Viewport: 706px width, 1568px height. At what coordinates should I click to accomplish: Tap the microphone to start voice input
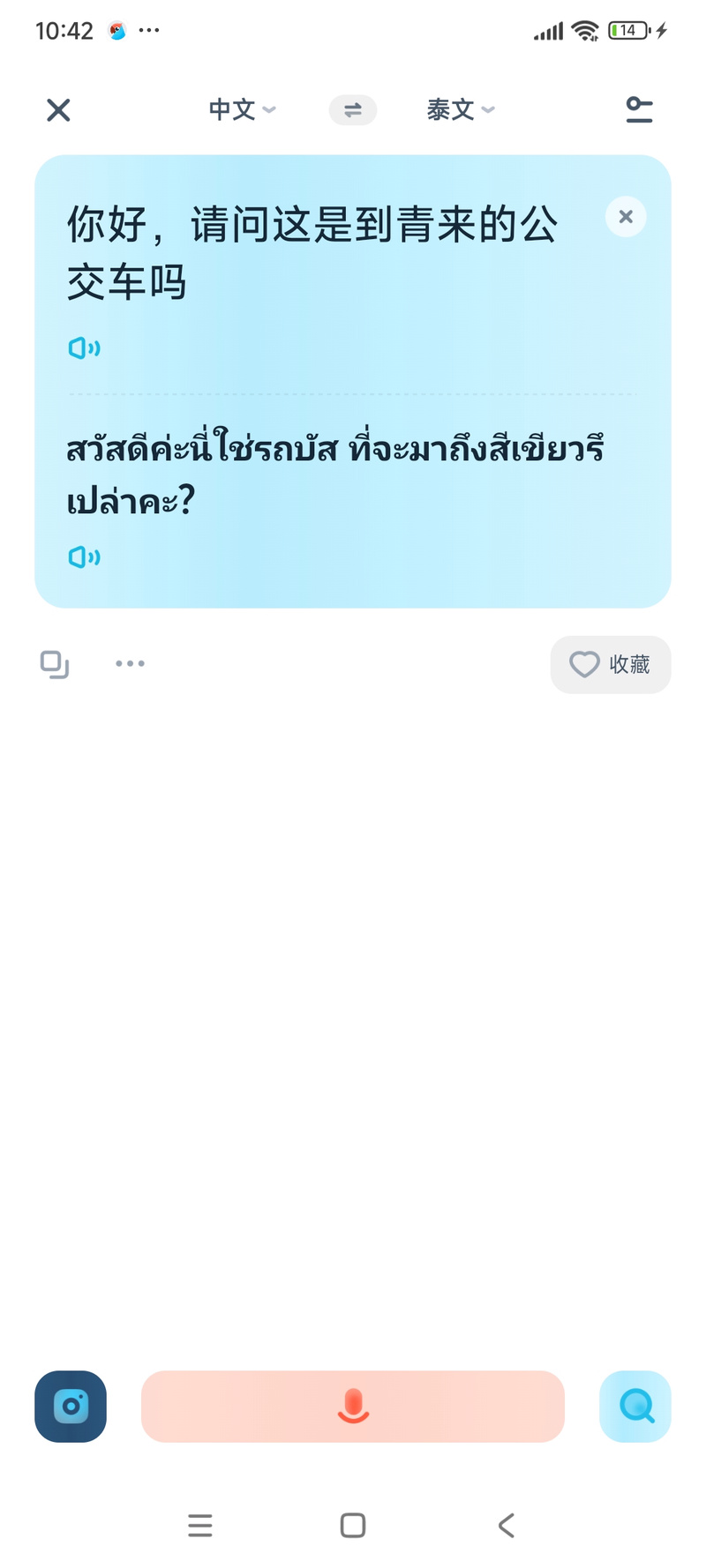[x=351, y=1407]
